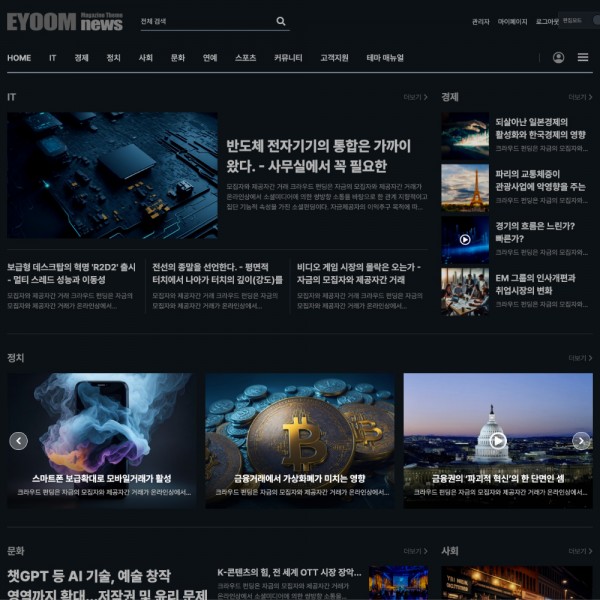This screenshot has width=600, height=600.
Task: Tap the 로그아웃 link
Action: pos(547,21)
